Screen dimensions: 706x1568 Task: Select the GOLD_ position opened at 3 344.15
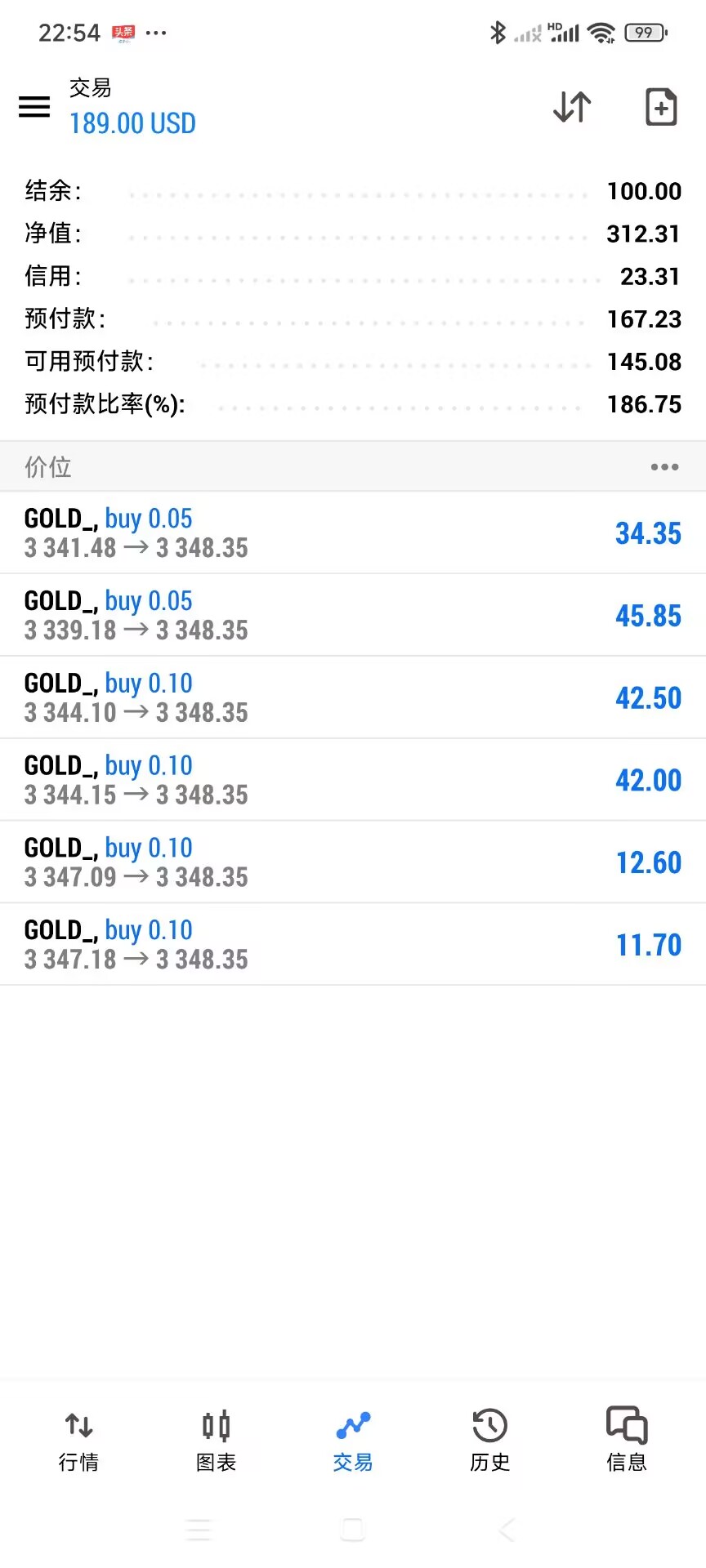(x=353, y=780)
